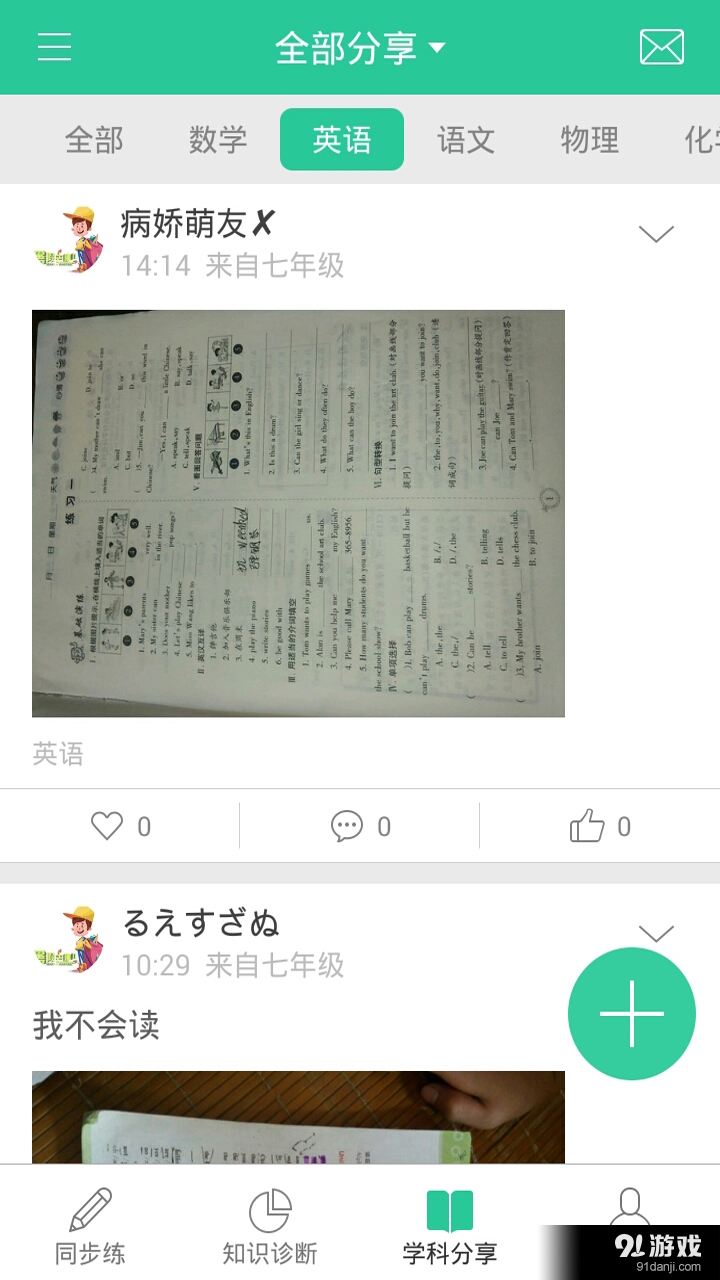This screenshot has height=1280, width=720.
Task: Switch to the 数学 tab
Action: click(218, 140)
